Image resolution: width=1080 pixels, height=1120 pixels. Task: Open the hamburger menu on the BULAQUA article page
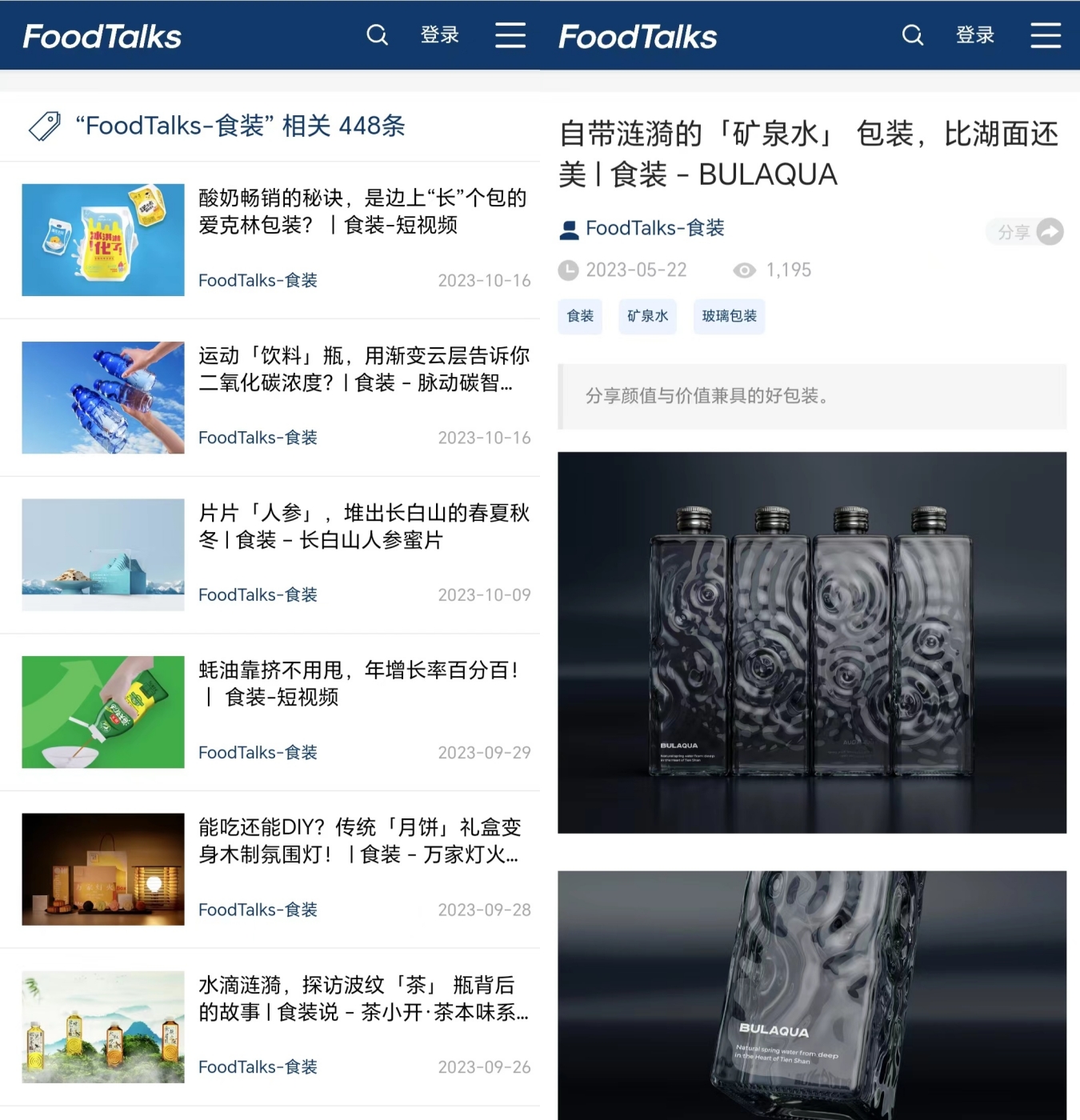(x=1045, y=35)
